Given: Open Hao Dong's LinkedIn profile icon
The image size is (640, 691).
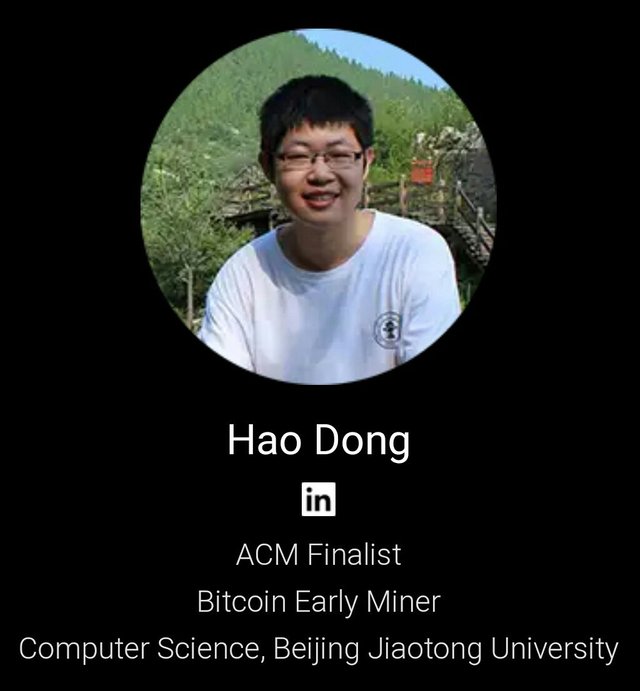Looking at the screenshot, I should (318, 500).
